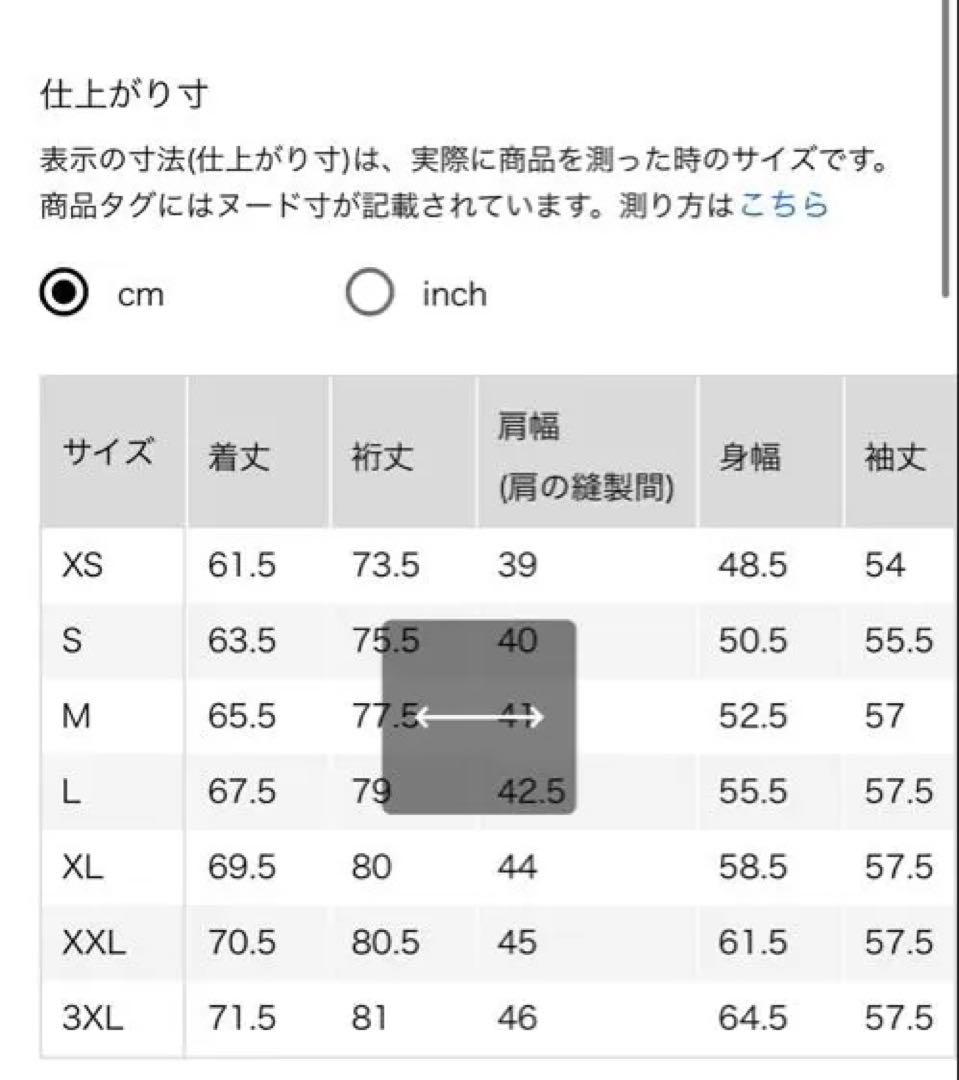Switch measurements to inch
This screenshot has height=1080, width=959.
pos(370,292)
